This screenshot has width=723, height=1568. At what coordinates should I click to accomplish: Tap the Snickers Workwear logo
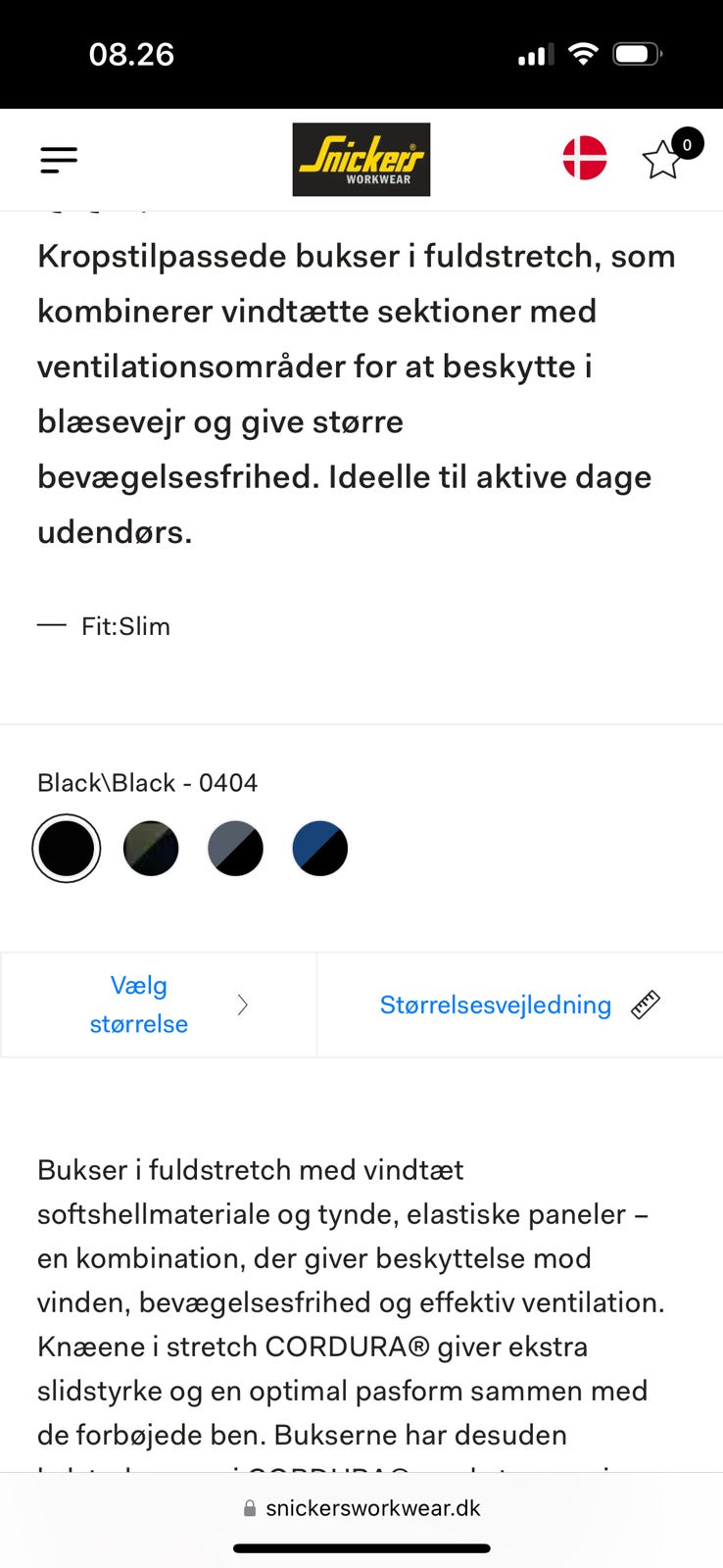(x=361, y=159)
